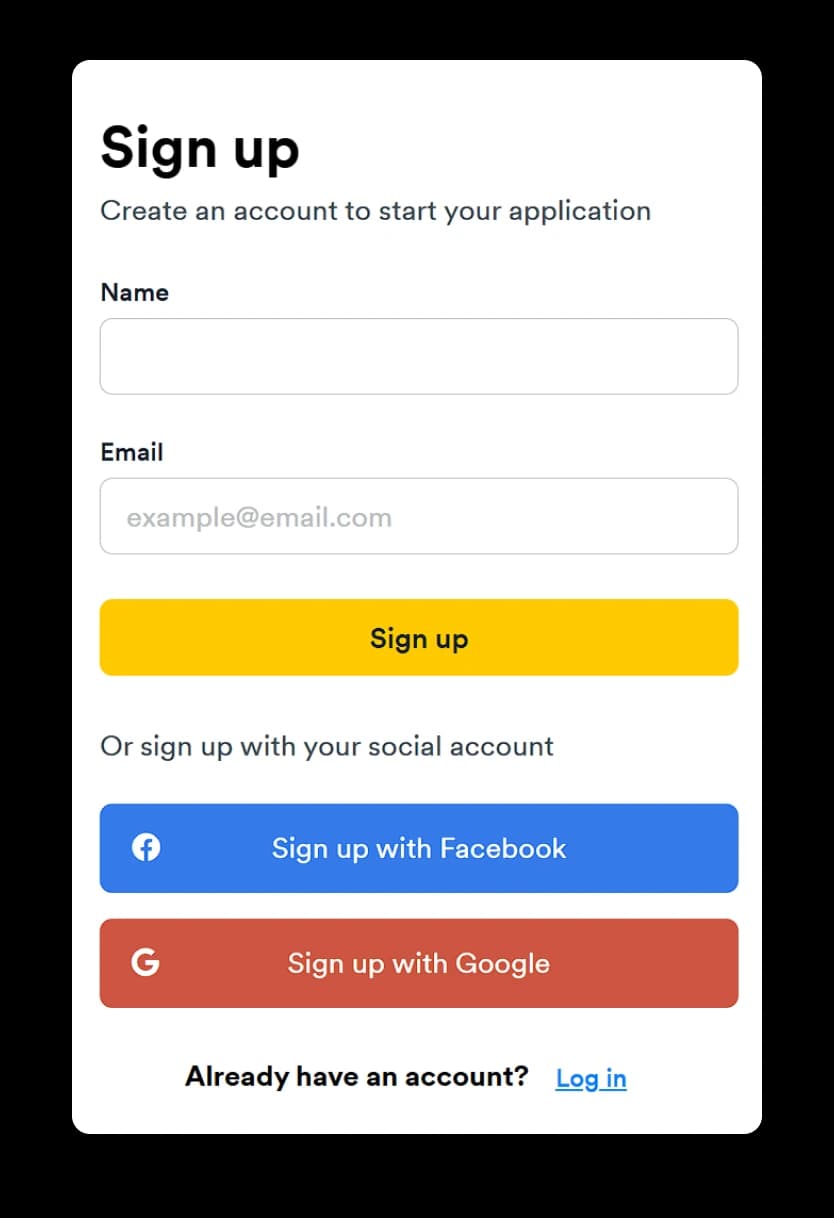
Task: Sign up with Facebook
Action: coord(418,848)
